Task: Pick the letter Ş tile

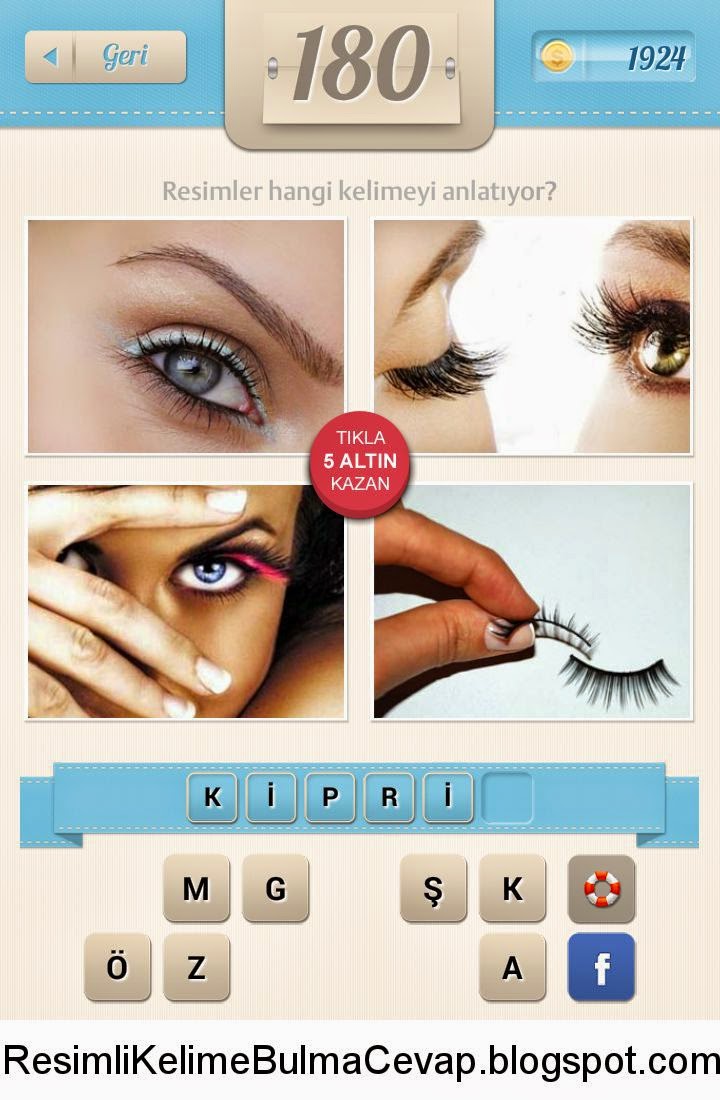Action: pyautogui.click(x=433, y=888)
